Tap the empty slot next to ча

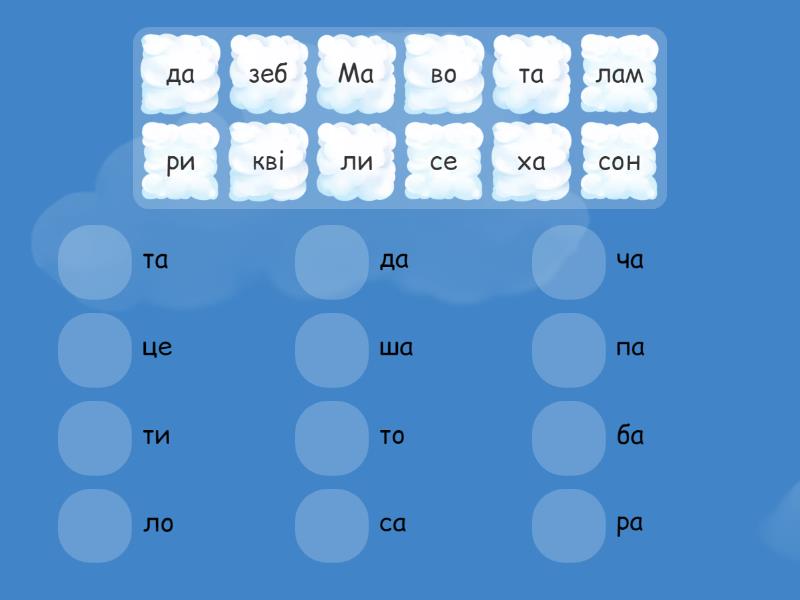(569, 262)
